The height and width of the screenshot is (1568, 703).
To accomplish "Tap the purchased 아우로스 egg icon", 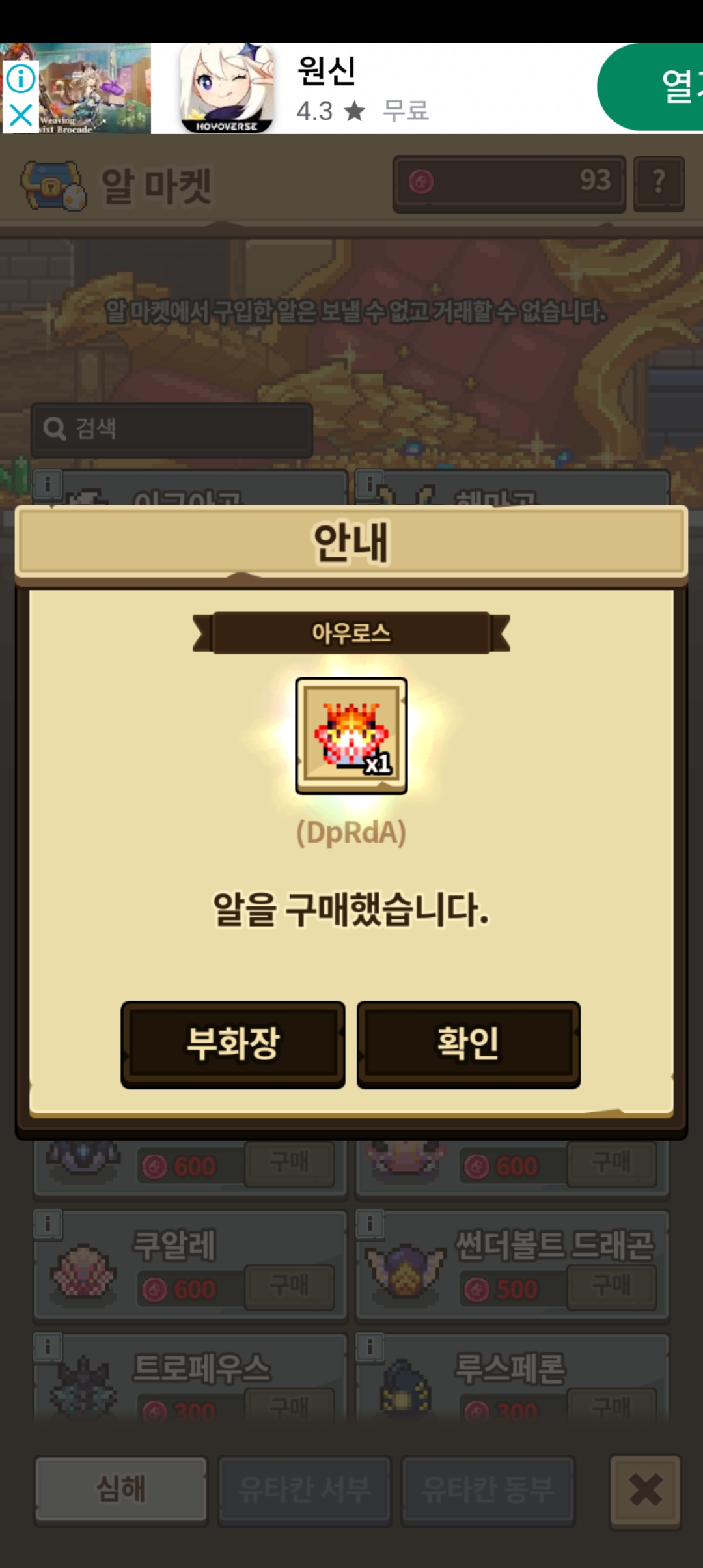I will point(351,736).
